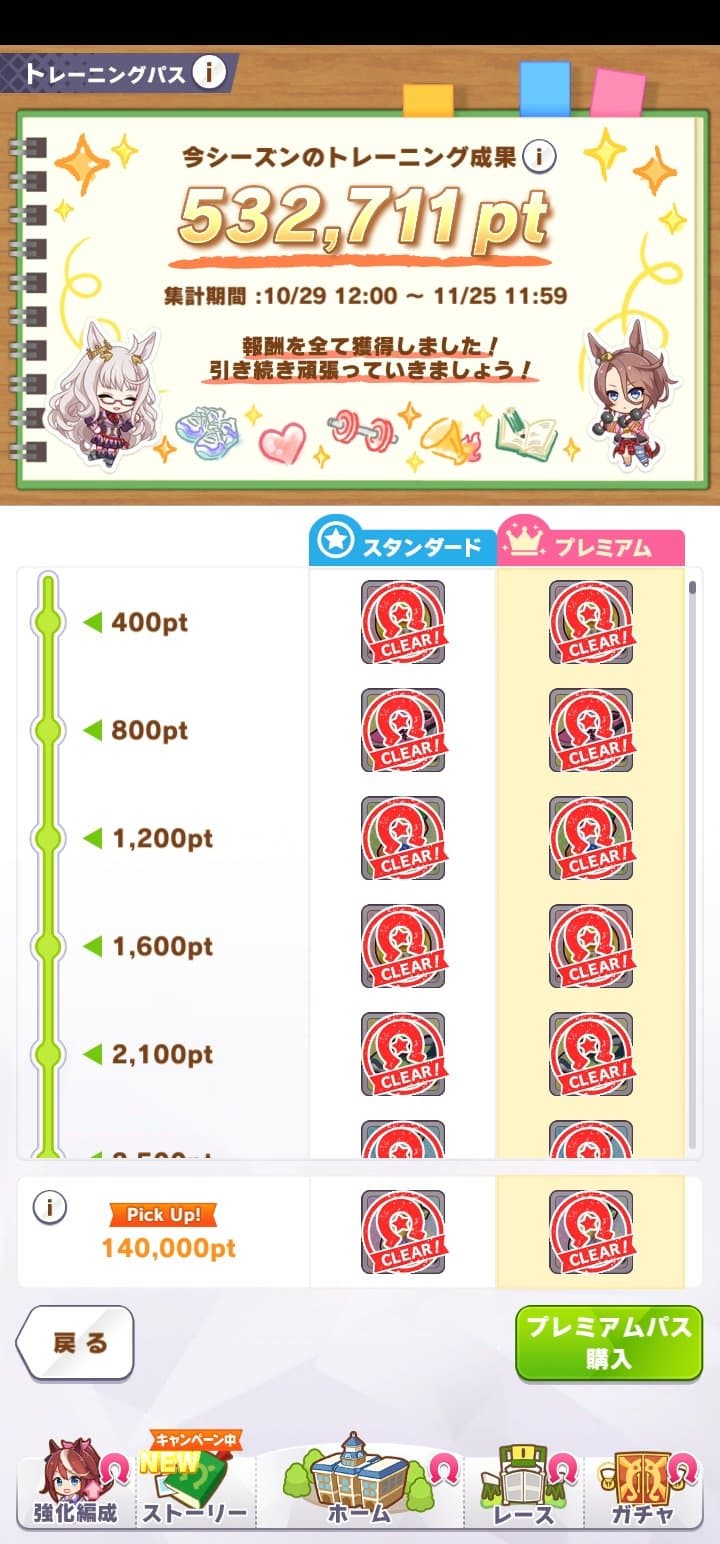Viewport: 720px width, 1544px height.
Task: View the premium reward for 400pt
Action: coord(591,622)
